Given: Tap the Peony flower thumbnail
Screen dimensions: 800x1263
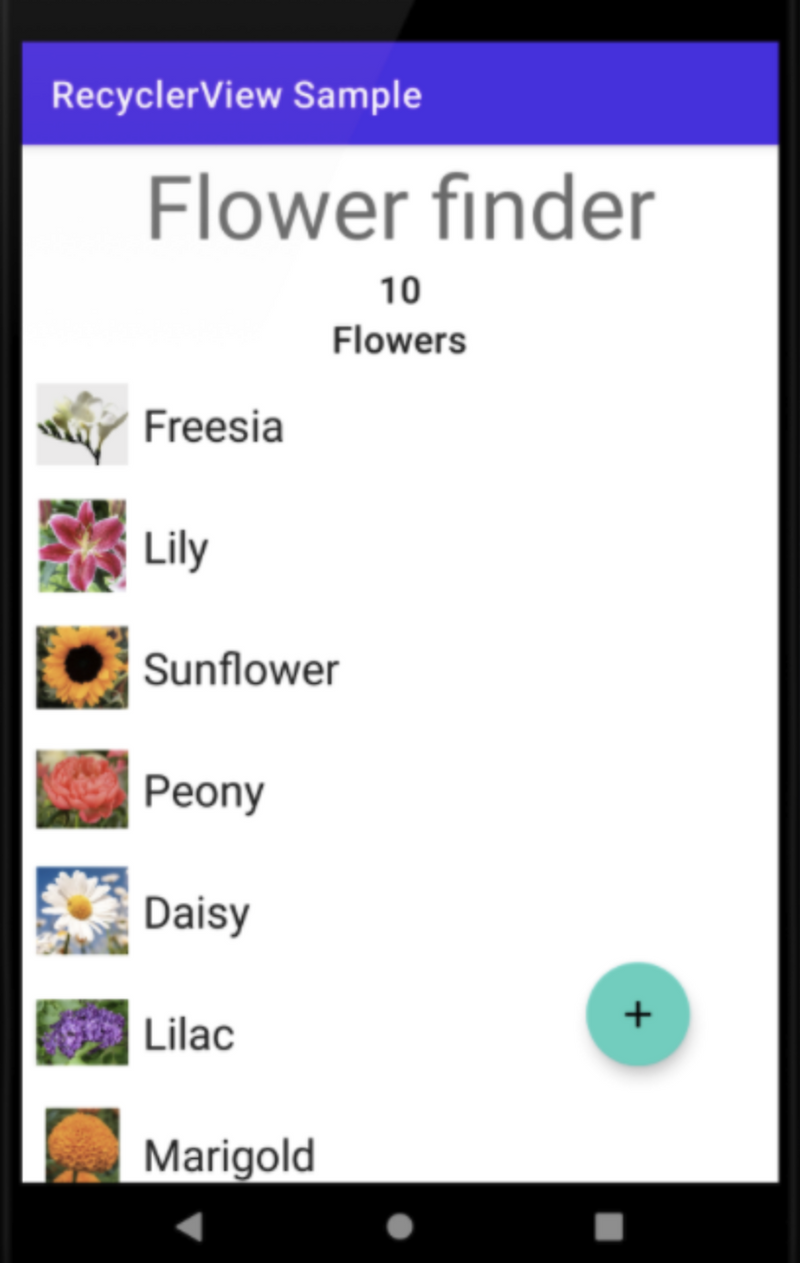Looking at the screenshot, I should pyautogui.click(x=82, y=789).
